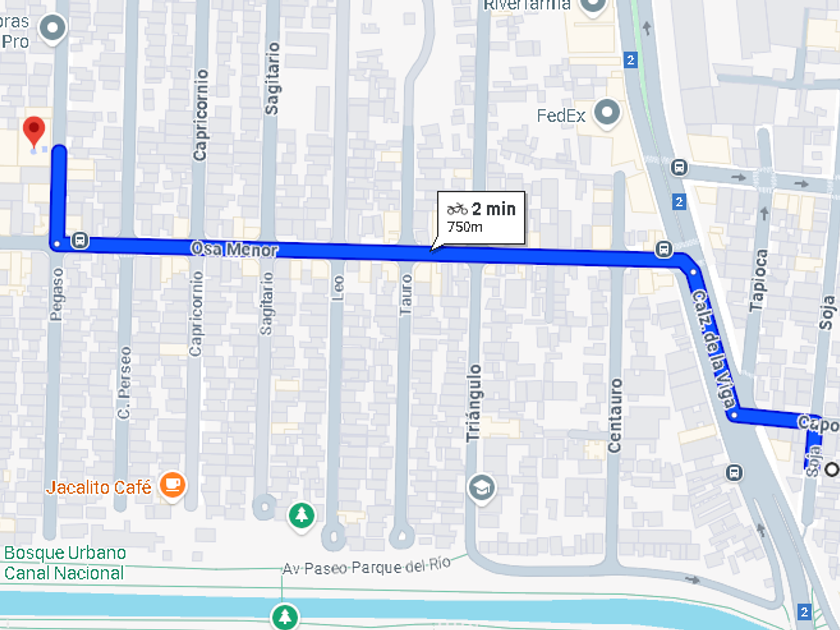Image resolution: width=840 pixels, height=630 pixels.
Task: Open the Bosque Urbano Canal Nacional park marker
Action: click(288, 613)
